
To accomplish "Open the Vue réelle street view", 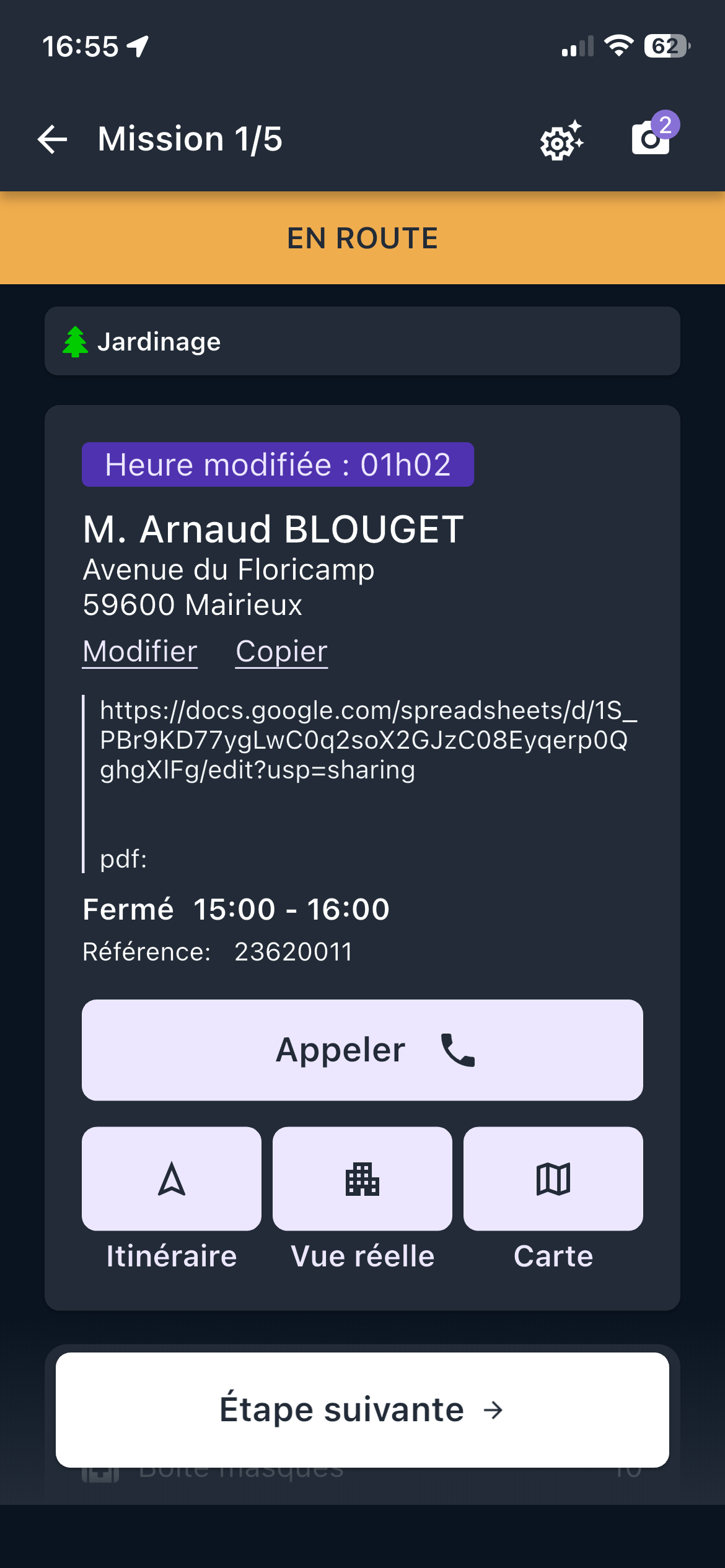I will (x=362, y=1178).
